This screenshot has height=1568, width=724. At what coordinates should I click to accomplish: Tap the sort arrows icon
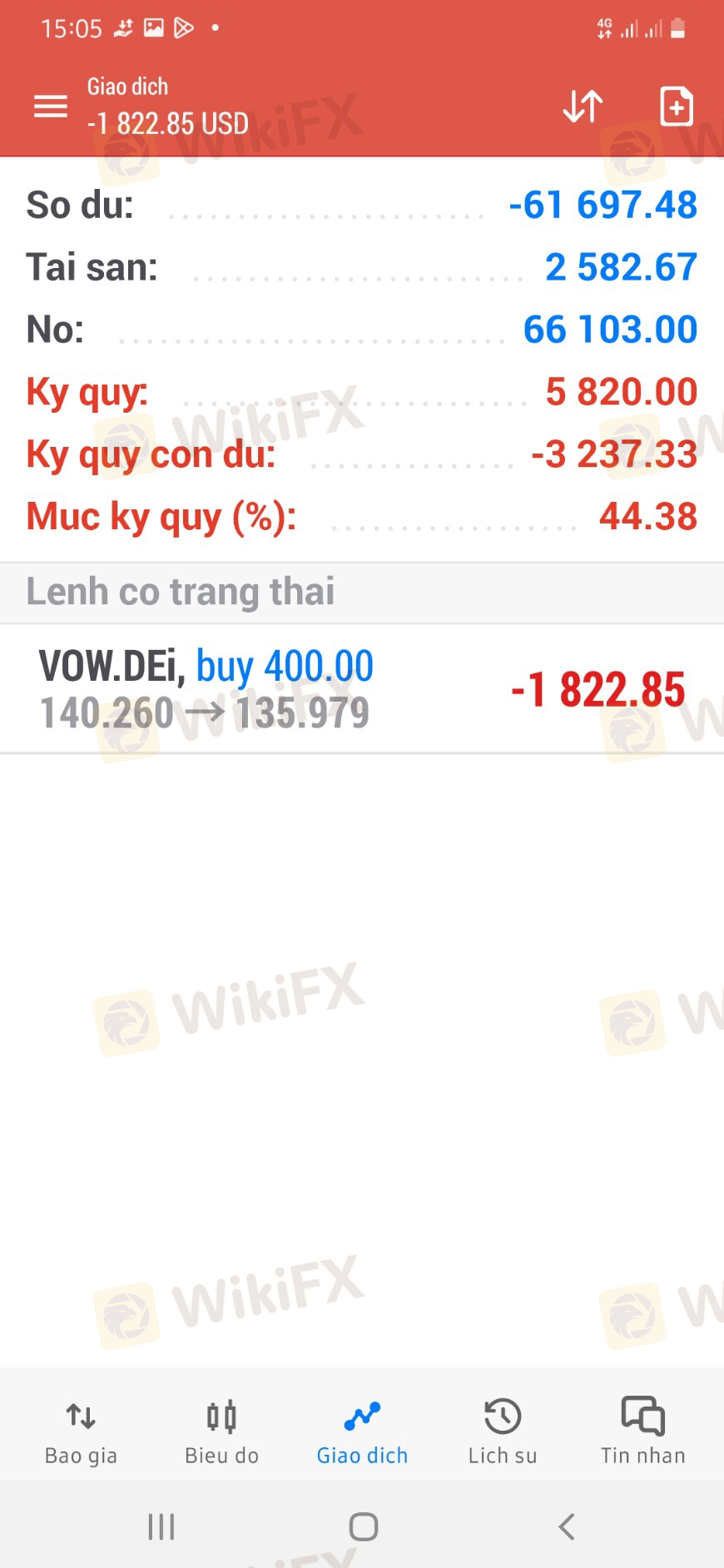point(583,107)
